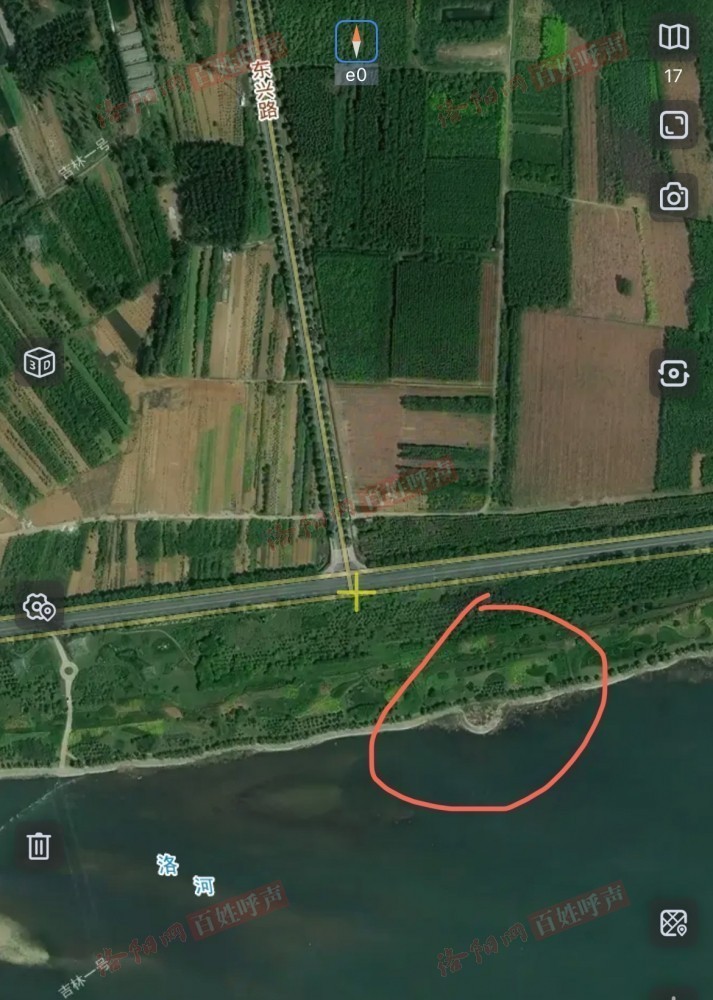713x1000 pixels.
Task: Tap the compass to reset north
Action: click(356, 42)
